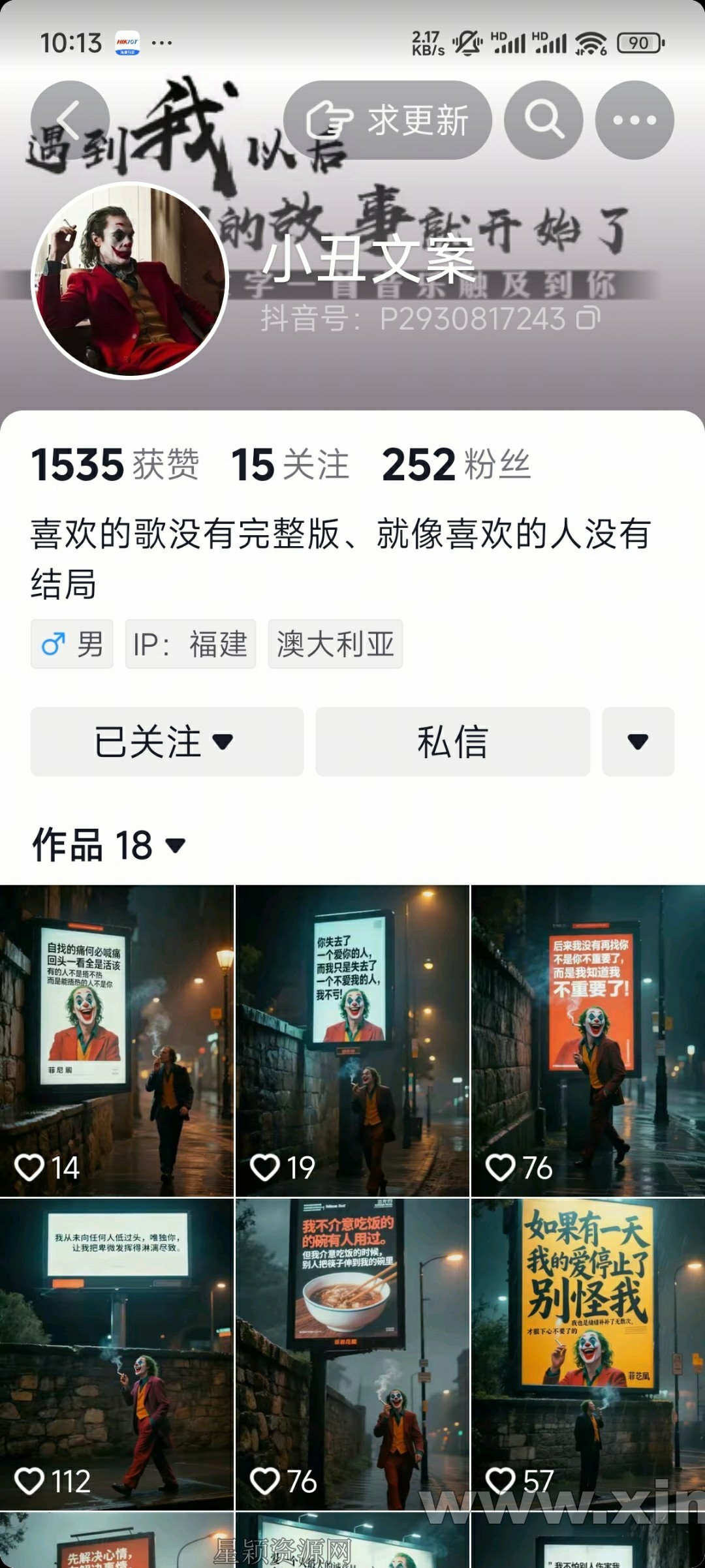Open the noodle bowl billboard video
Screen dimensions: 705x1568
click(352, 1354)
